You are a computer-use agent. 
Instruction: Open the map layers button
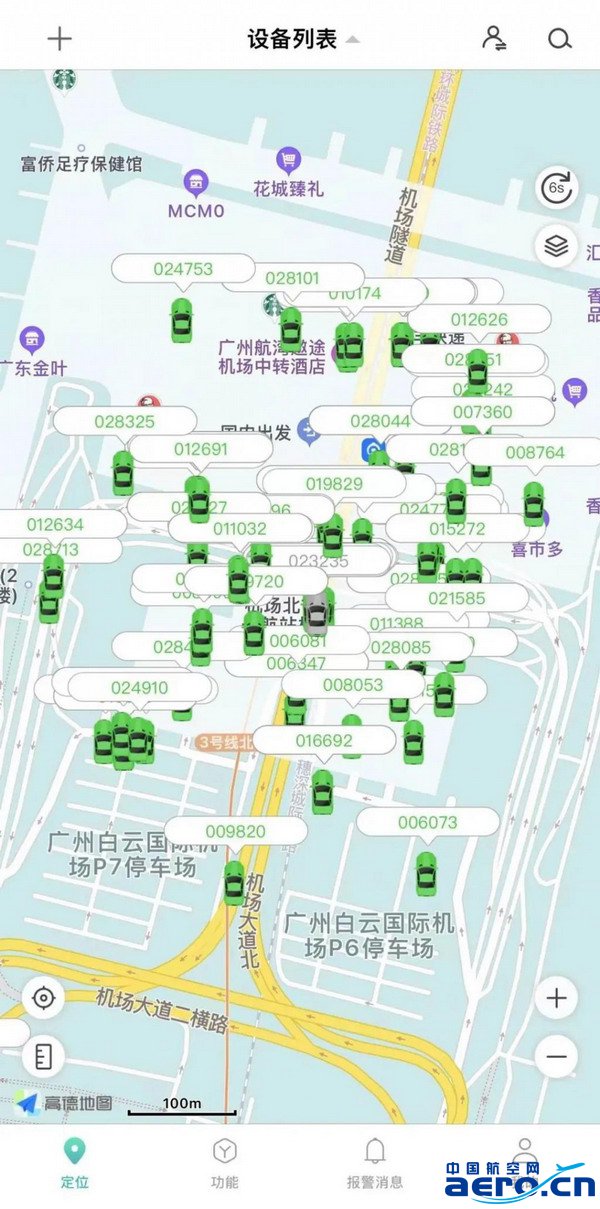tap(557, 245)
